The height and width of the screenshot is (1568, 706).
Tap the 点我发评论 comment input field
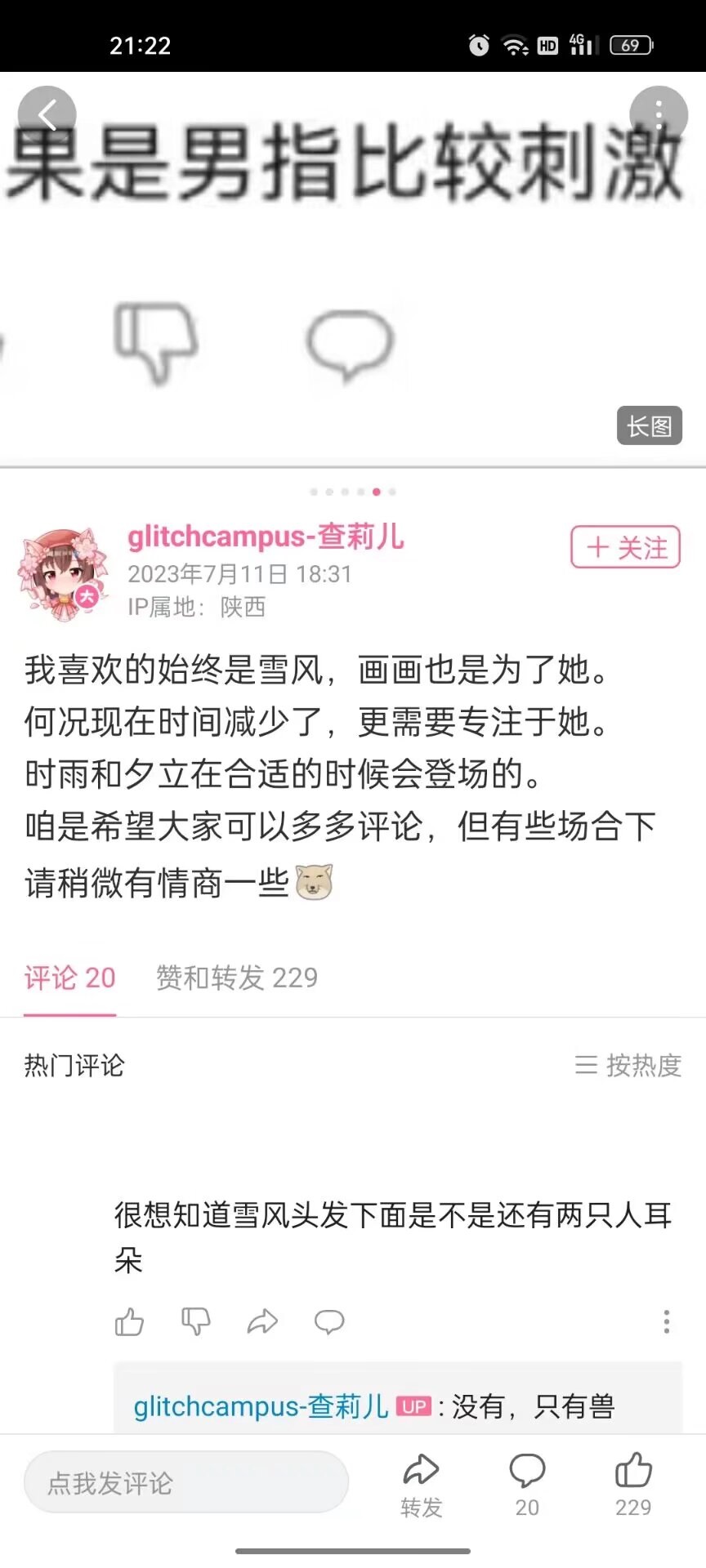click(x=186, y=1482)
